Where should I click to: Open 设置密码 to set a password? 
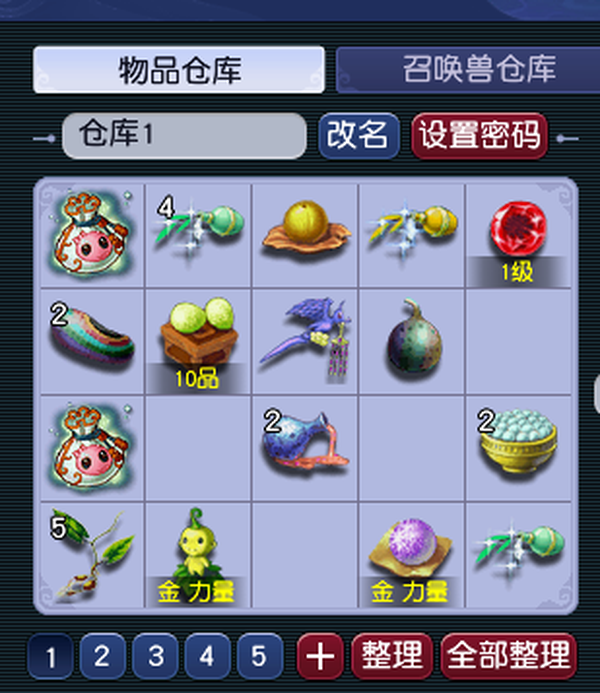[479, 135]
